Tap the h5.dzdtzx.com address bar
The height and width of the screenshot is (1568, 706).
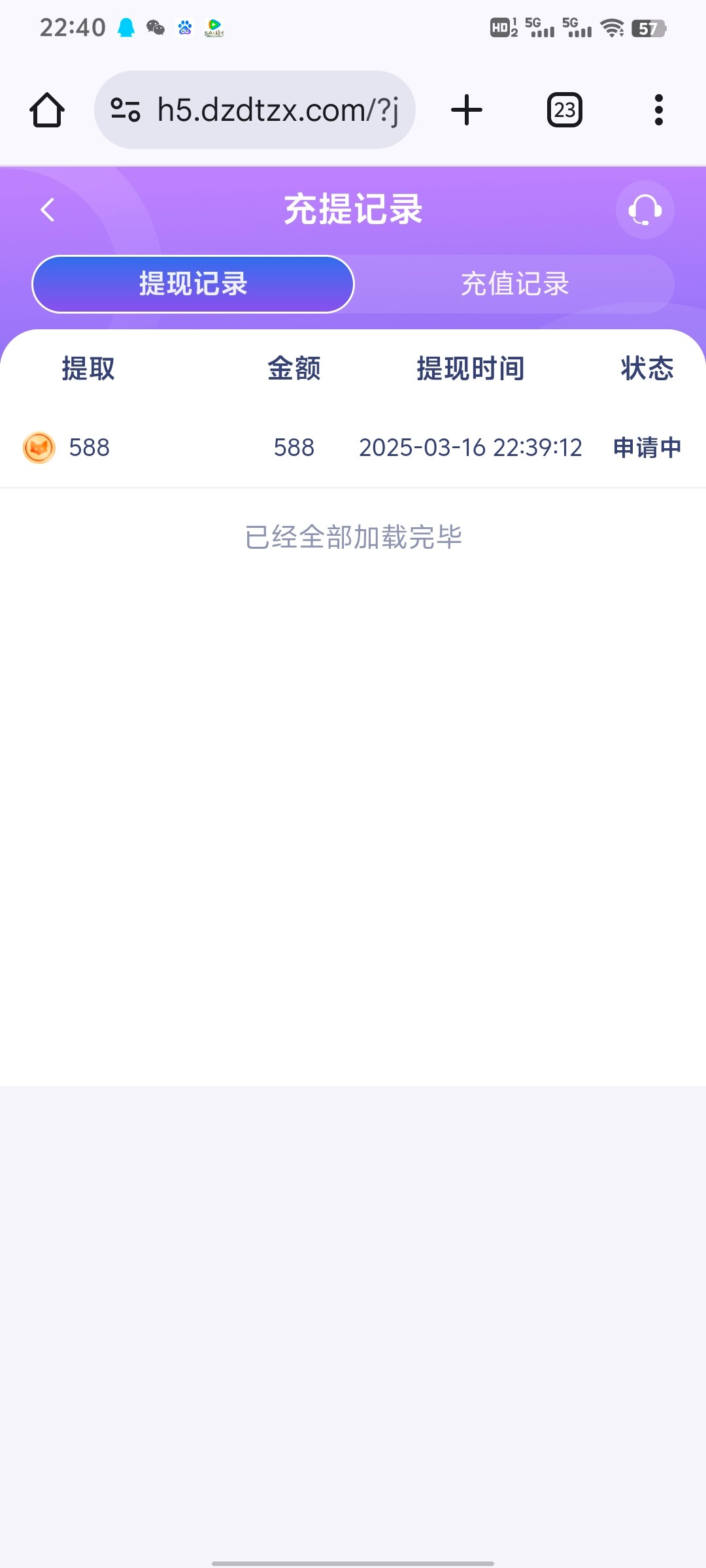point(255,110)
